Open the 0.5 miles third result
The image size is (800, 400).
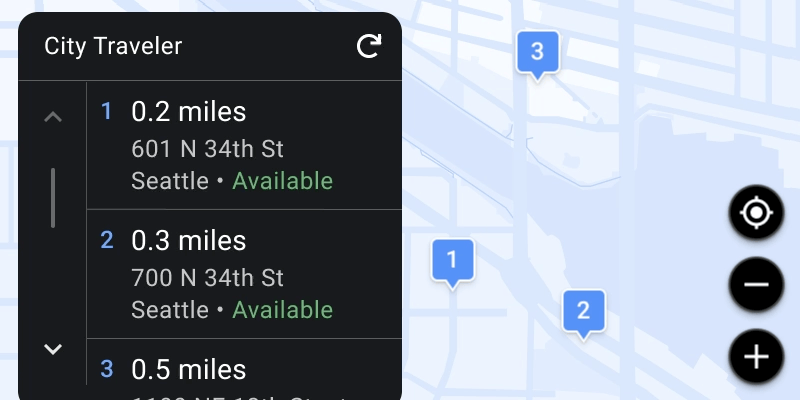[243, 370]
